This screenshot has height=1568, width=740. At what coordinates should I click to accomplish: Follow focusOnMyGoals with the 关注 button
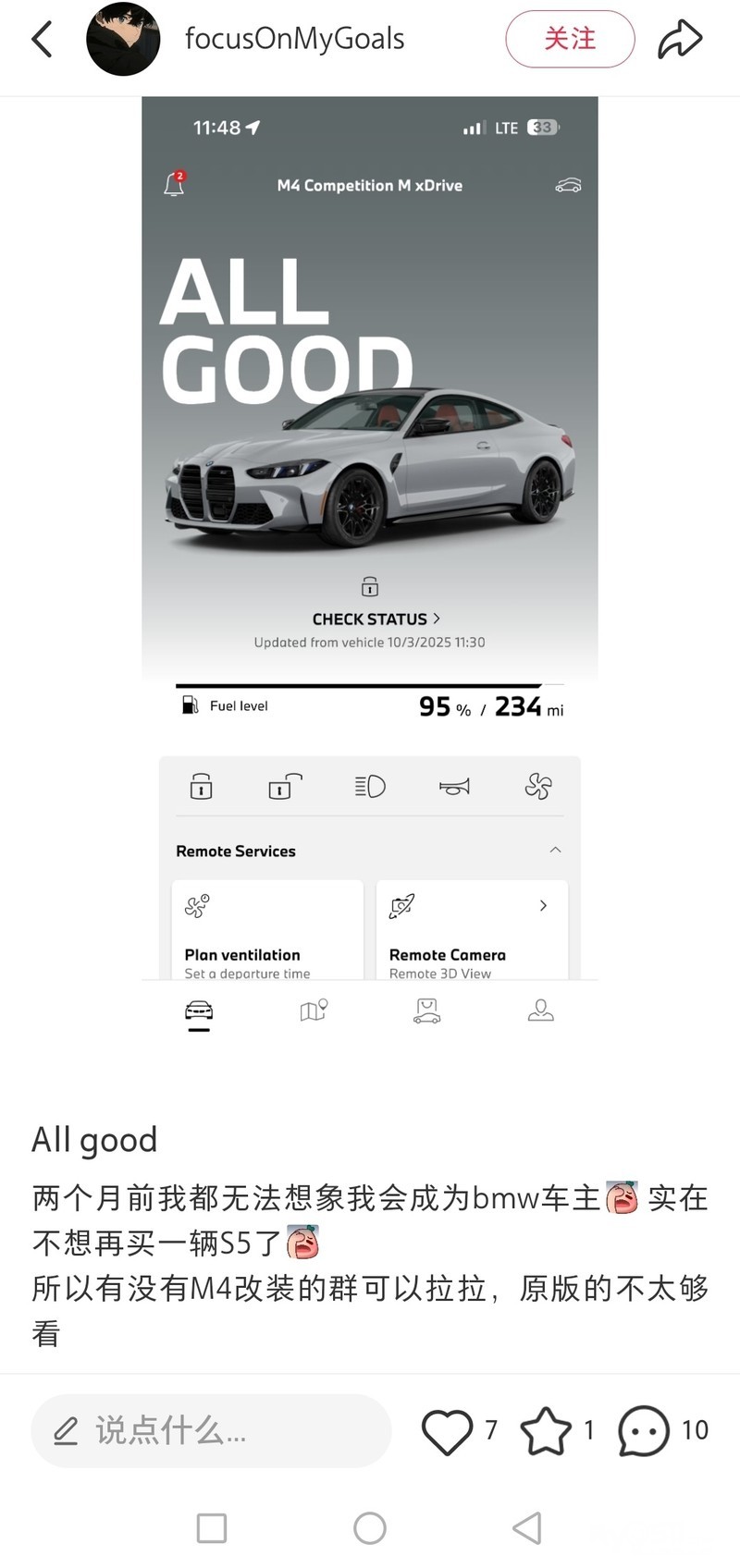point(570,39)
